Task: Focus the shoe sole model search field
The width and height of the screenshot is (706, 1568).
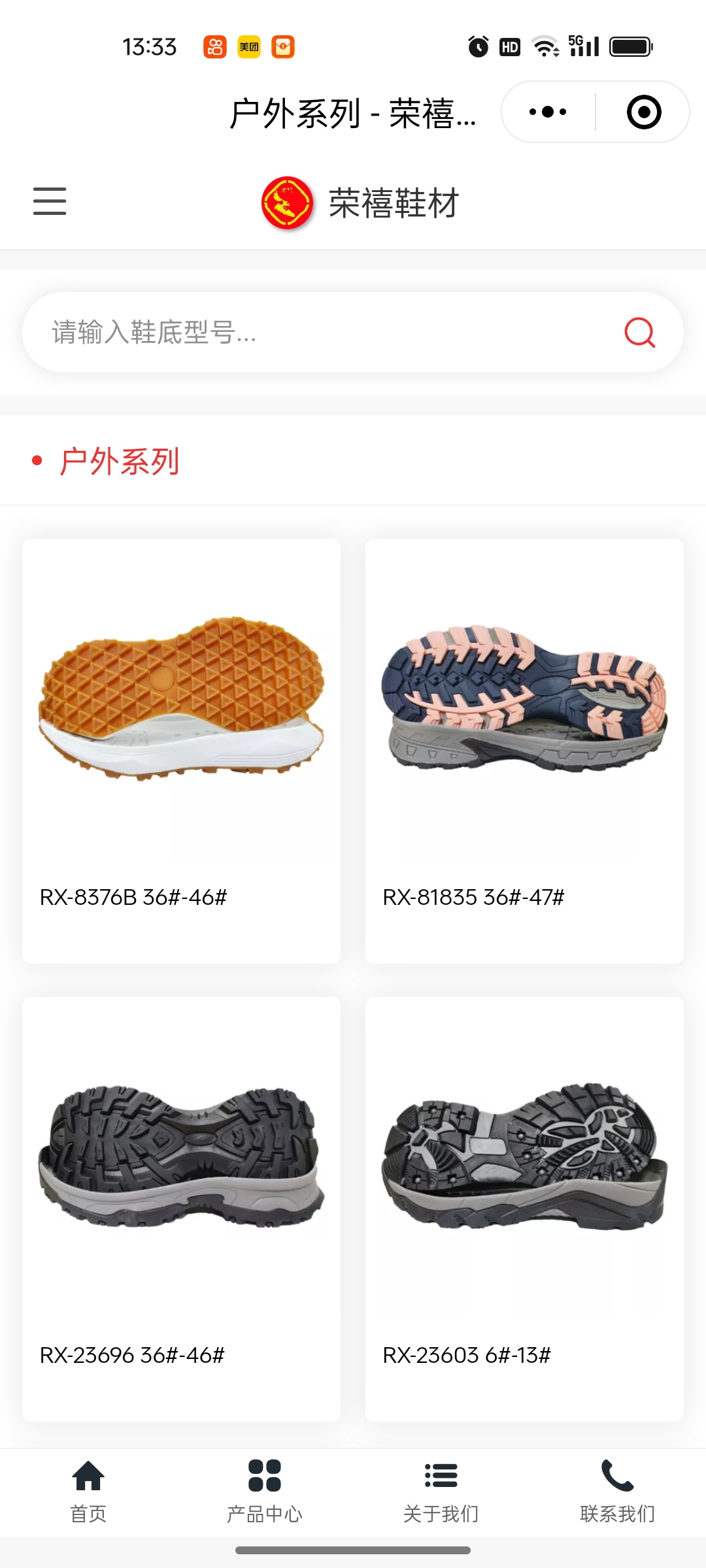Action: [x=327, y=333]
